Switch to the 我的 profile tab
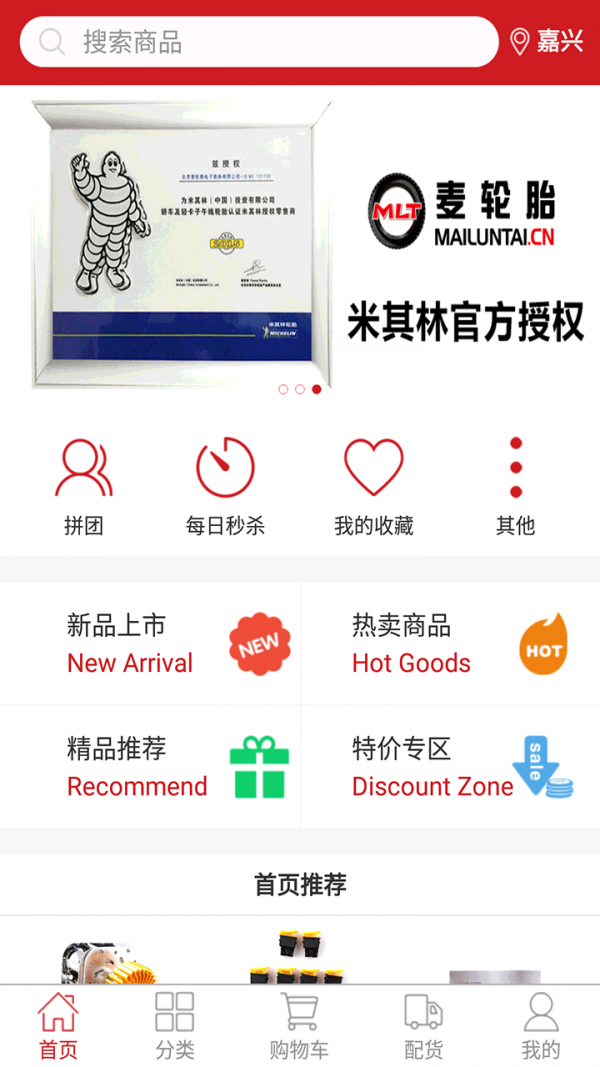This screenshot has height=1067, width=600. [x=541, y=1026]
